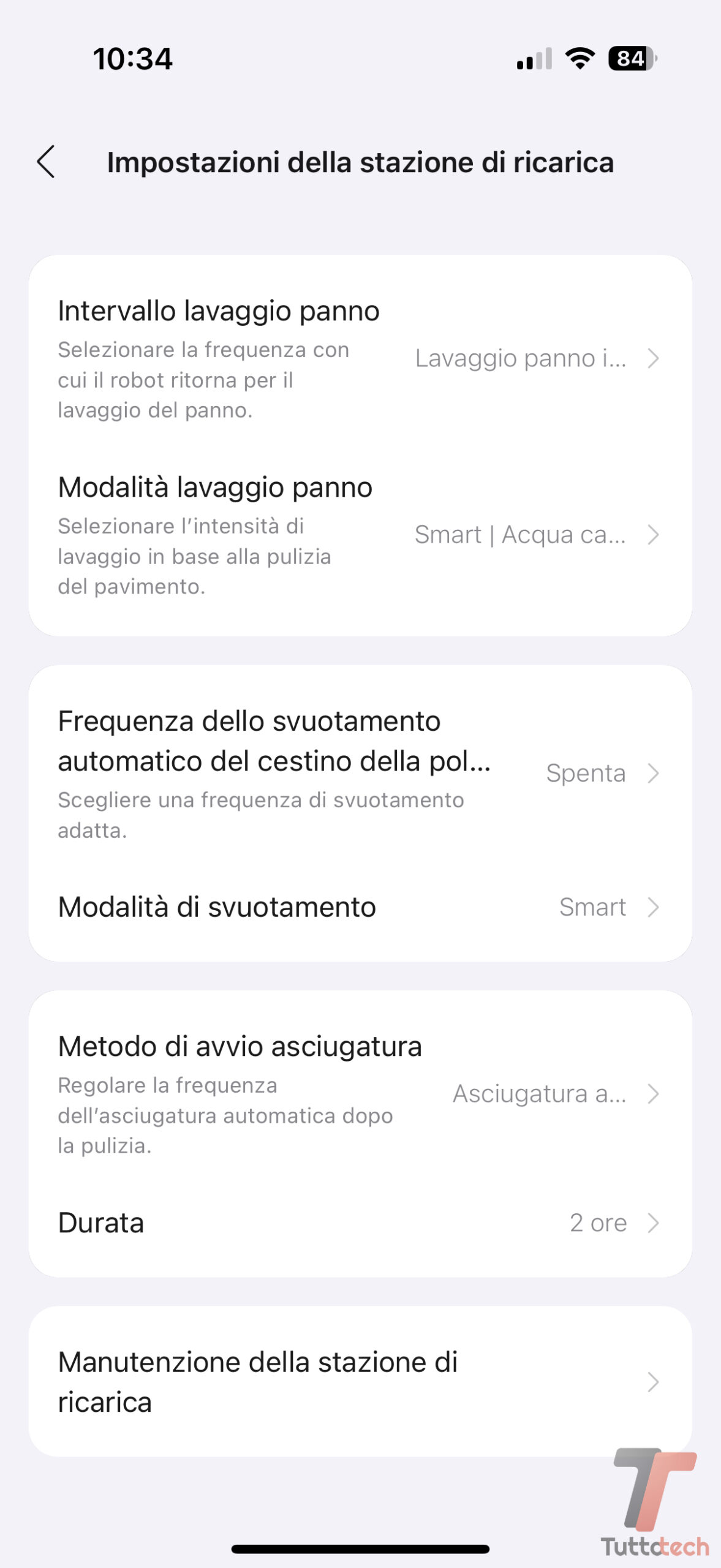Change Modalità lavaggio panno option
This screenshot has height=1568, width=721.
[360, 535]
